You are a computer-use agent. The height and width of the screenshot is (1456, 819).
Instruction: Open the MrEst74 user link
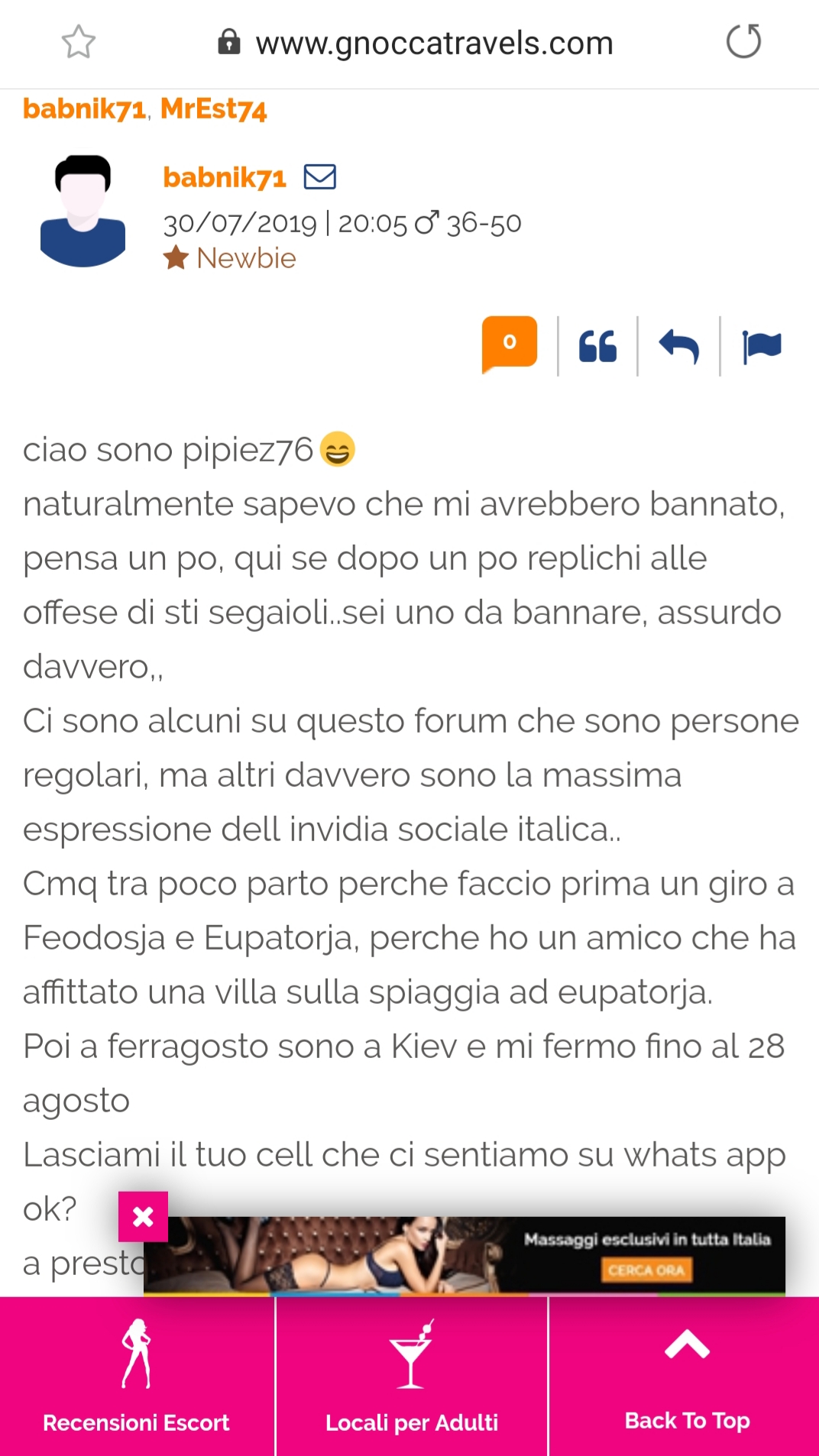213,109
